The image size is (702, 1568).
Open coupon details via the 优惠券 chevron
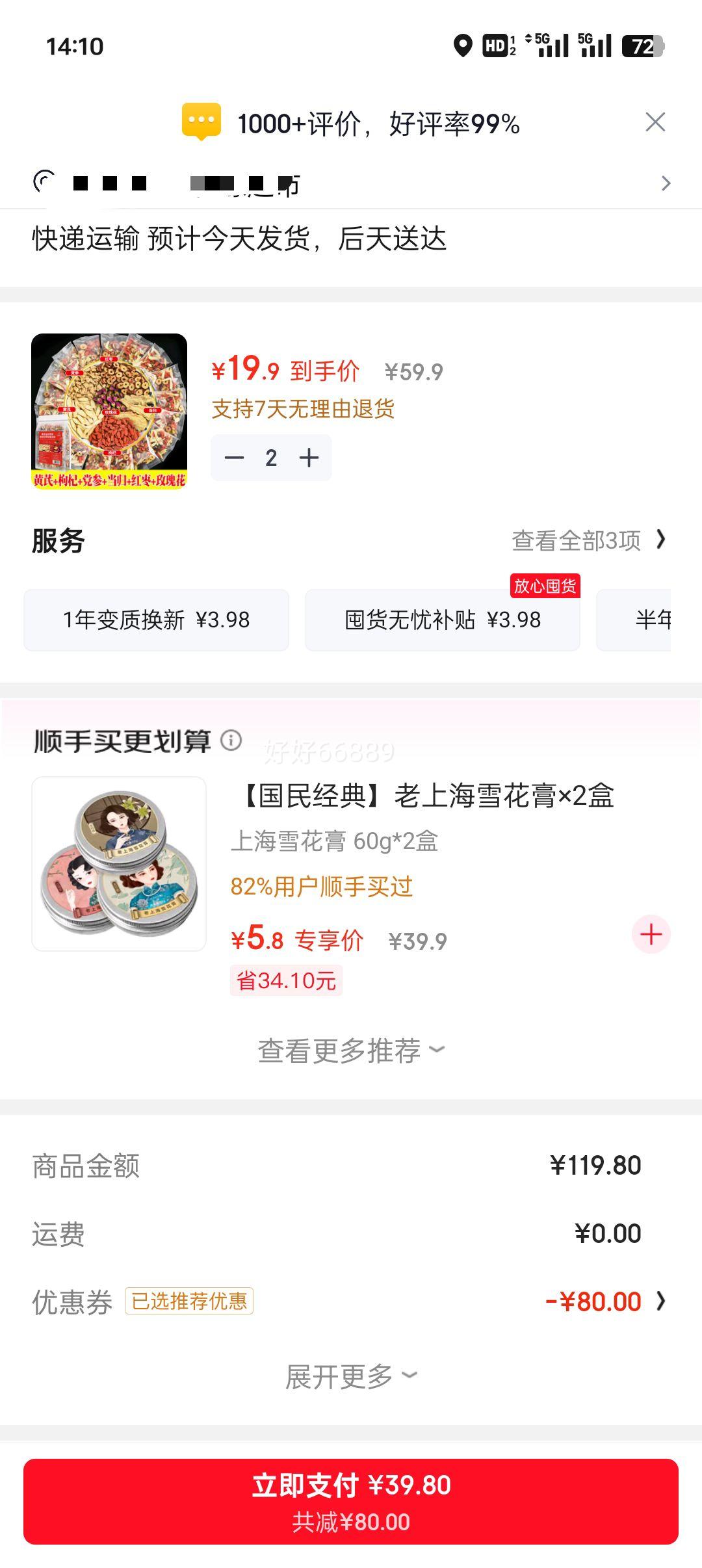[662, 1301]
